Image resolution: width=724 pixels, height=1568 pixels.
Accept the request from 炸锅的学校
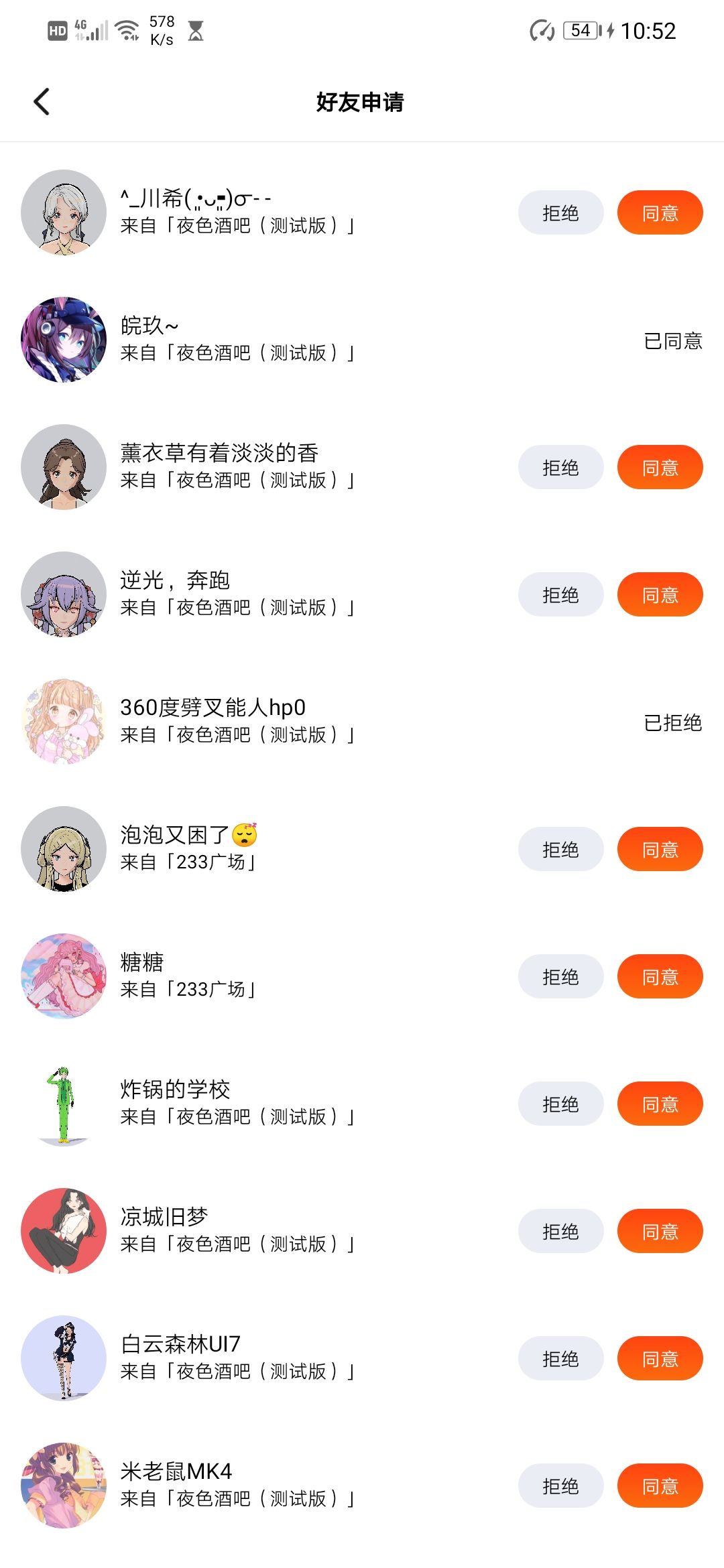[660, 1104]
